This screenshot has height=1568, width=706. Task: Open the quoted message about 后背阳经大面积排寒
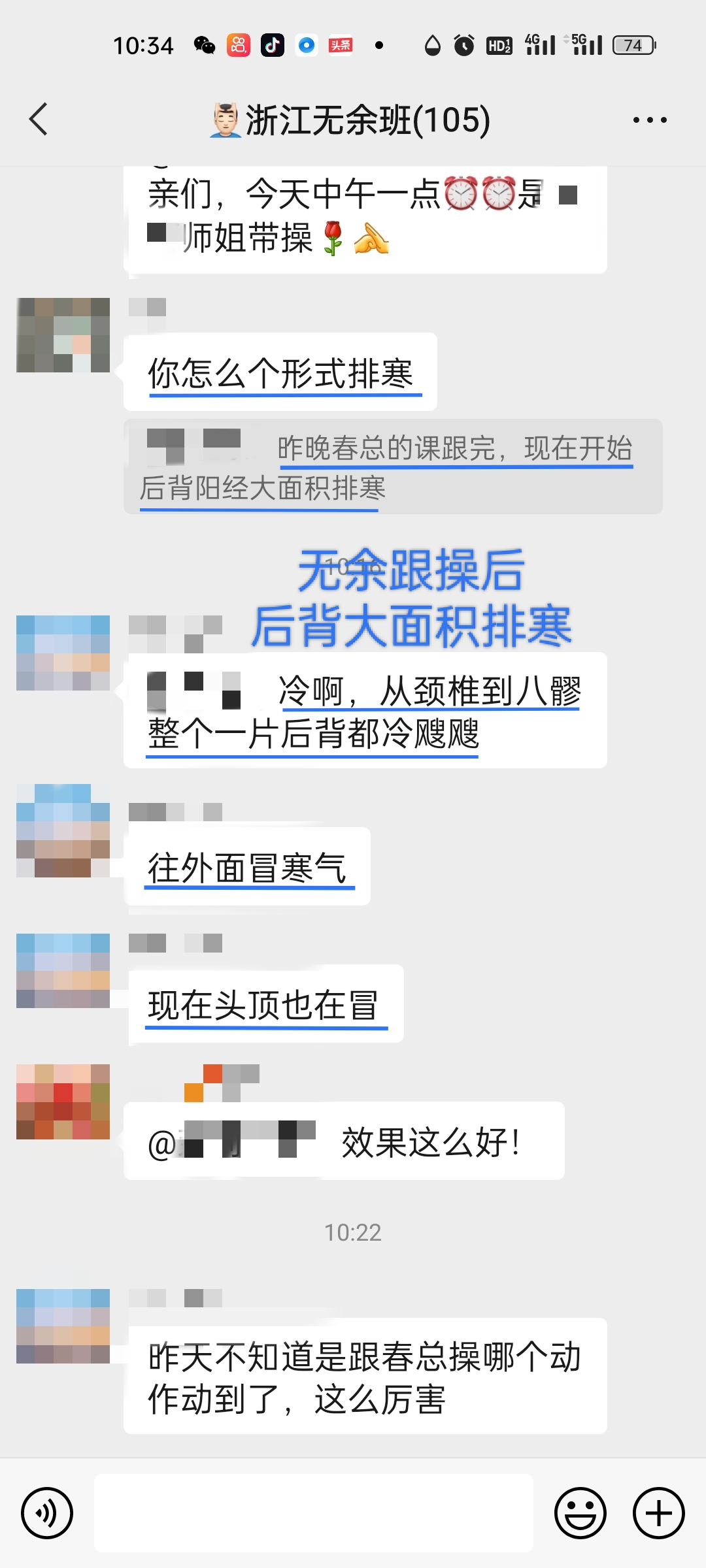(392, 466)
